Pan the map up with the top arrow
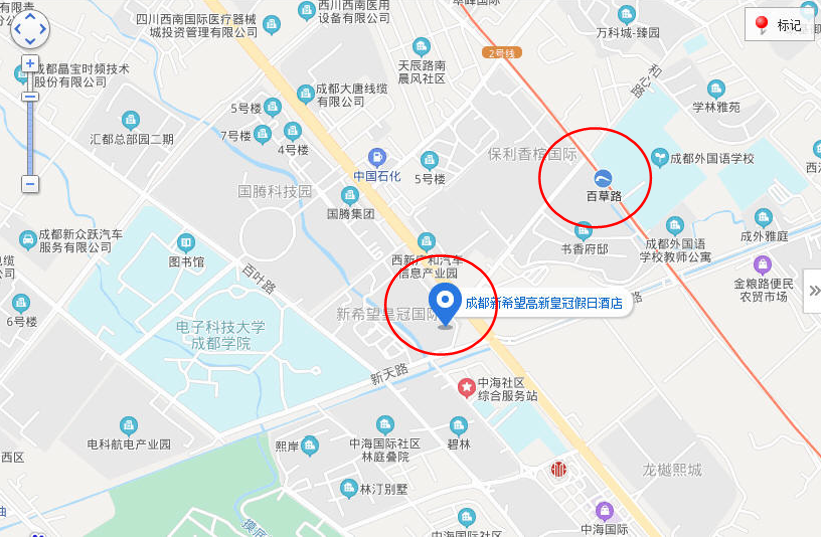 pyautogui.click(x=30, y=15)
